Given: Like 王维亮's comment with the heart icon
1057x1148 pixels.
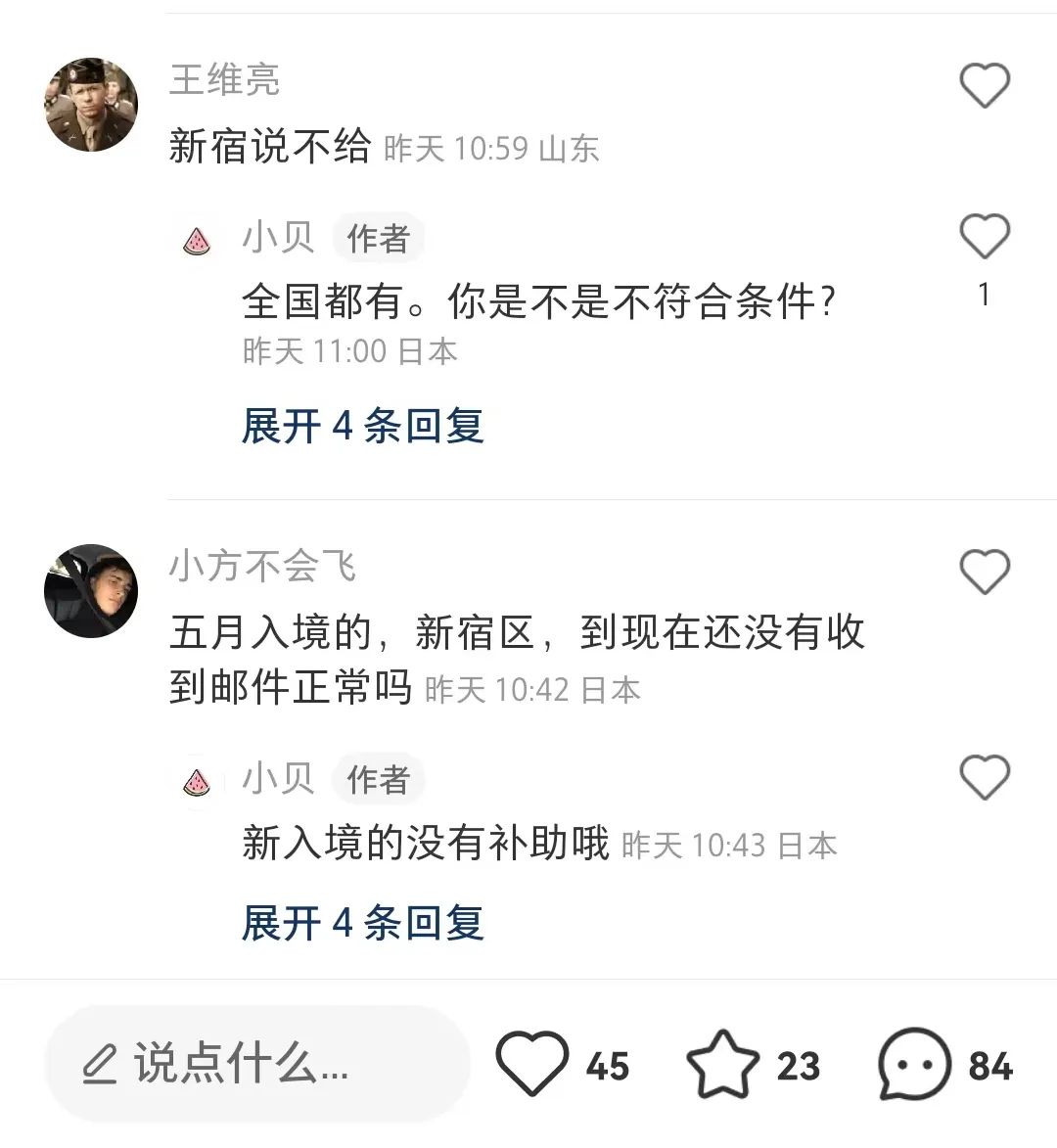Looking at the screenshot, I should point(984,86).
